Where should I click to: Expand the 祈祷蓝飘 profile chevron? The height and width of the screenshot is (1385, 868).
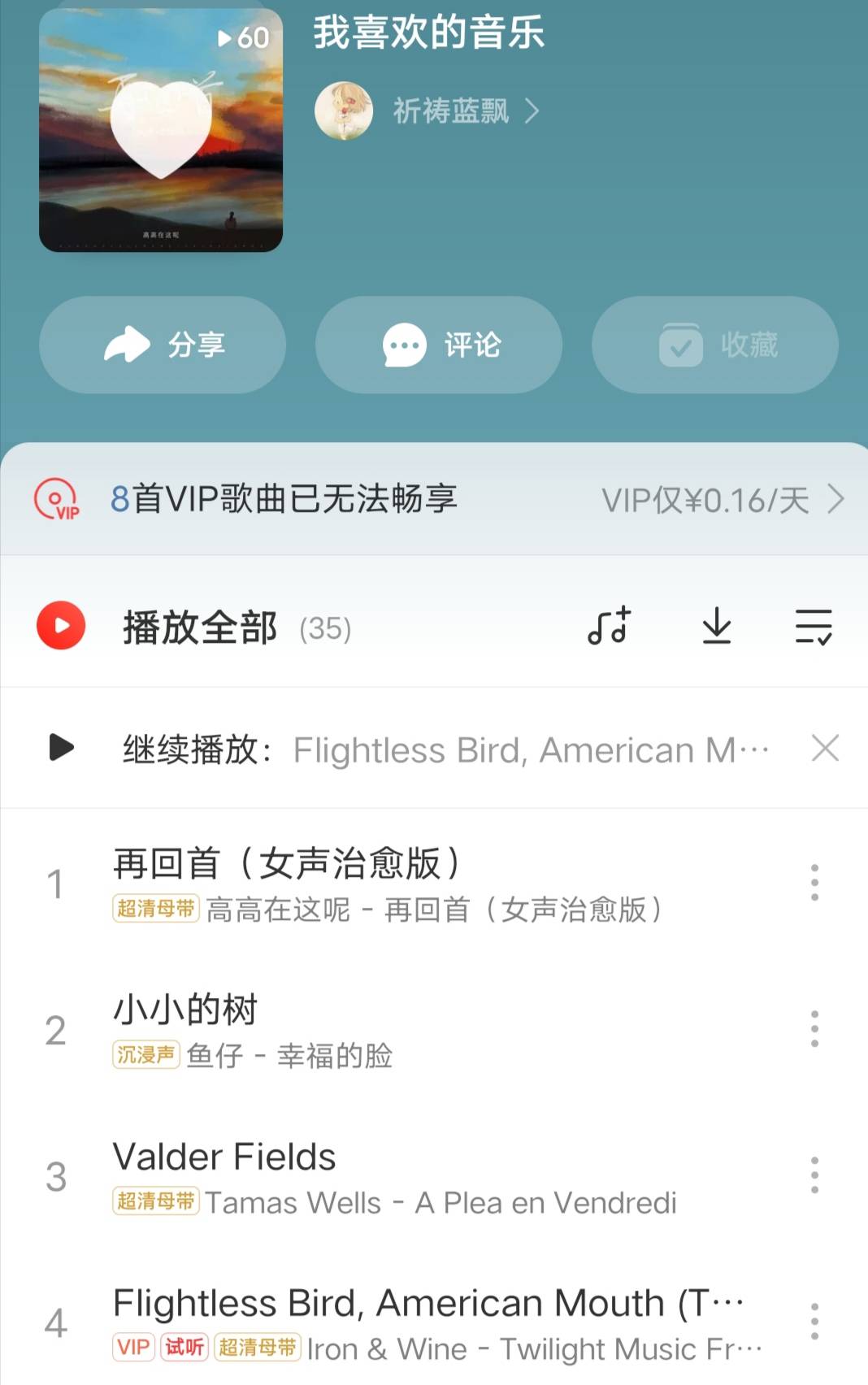[534, 112]
